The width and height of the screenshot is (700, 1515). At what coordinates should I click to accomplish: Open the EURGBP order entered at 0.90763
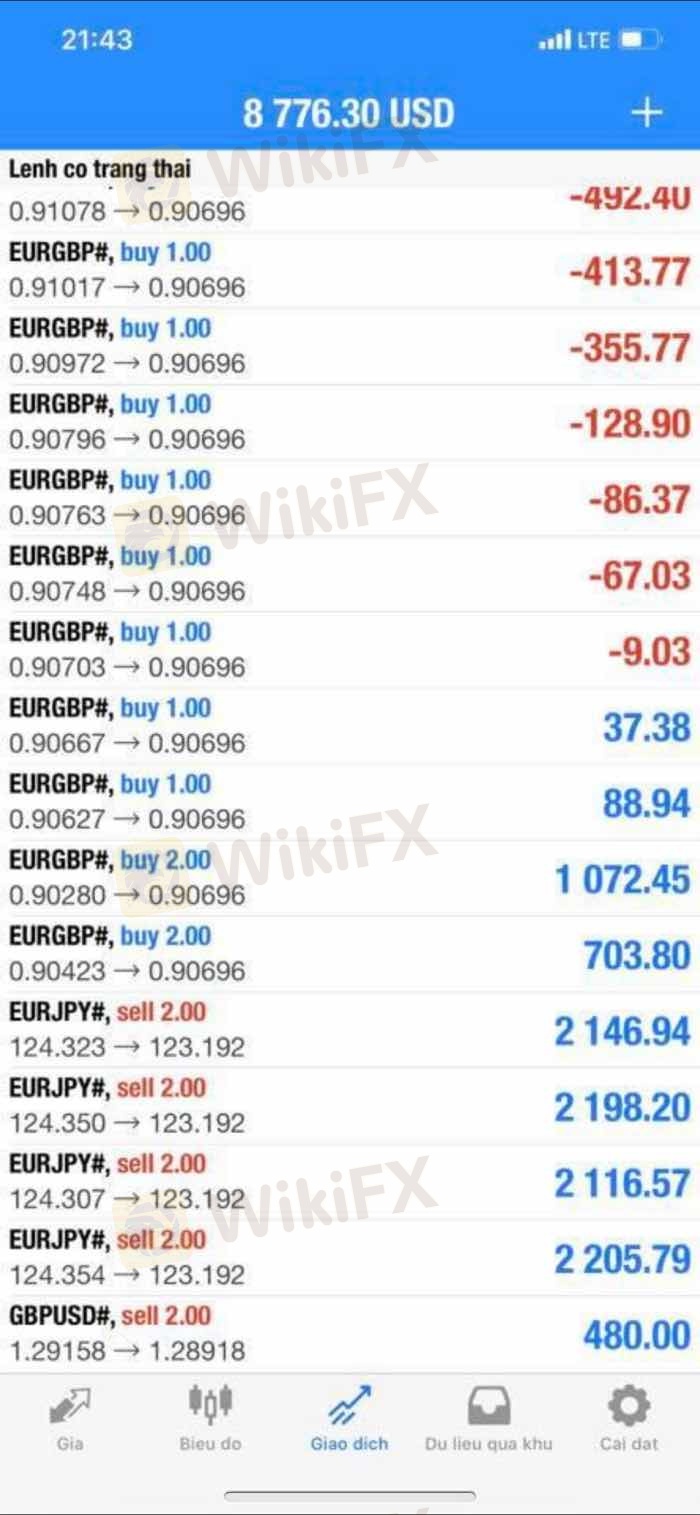tap(350, 499)
